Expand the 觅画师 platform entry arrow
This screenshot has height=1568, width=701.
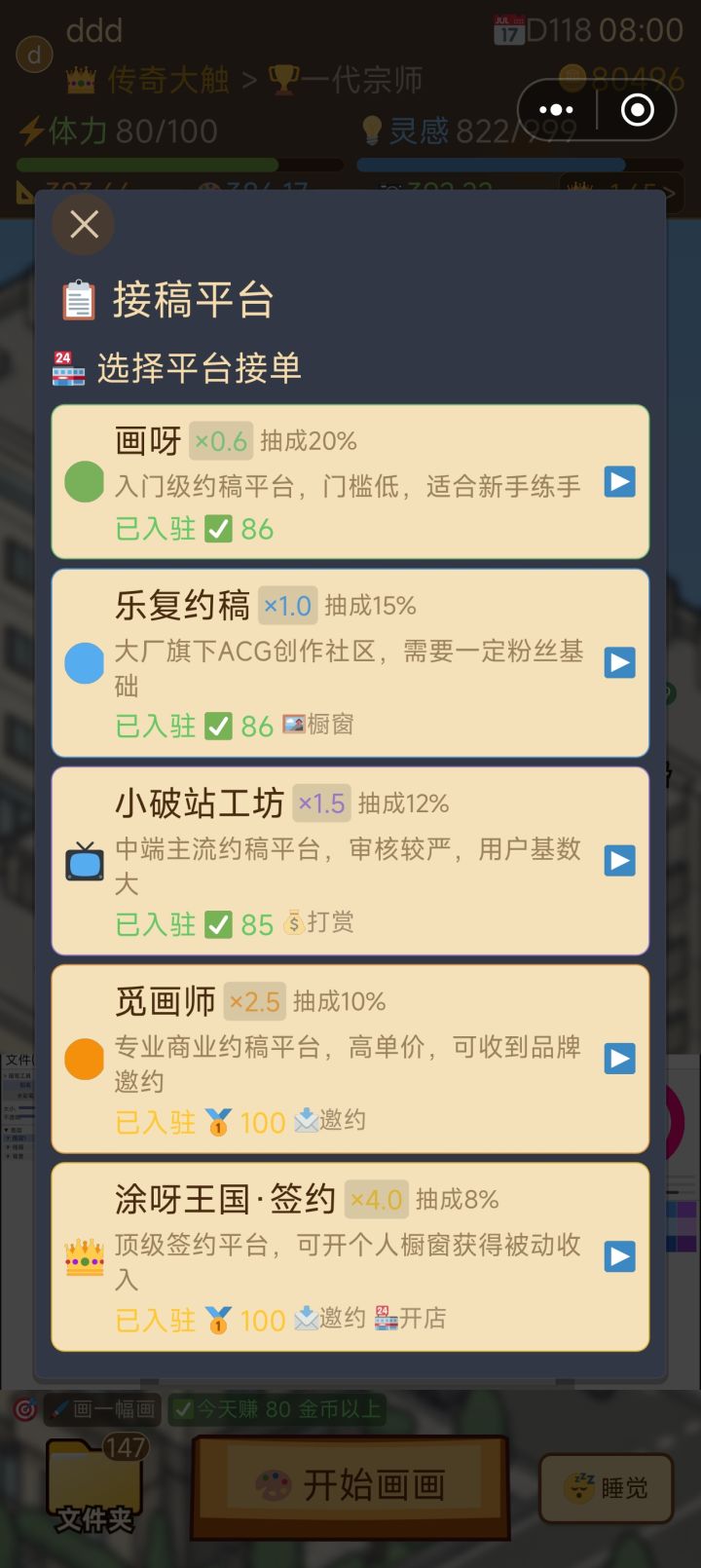click(619, 1059)
